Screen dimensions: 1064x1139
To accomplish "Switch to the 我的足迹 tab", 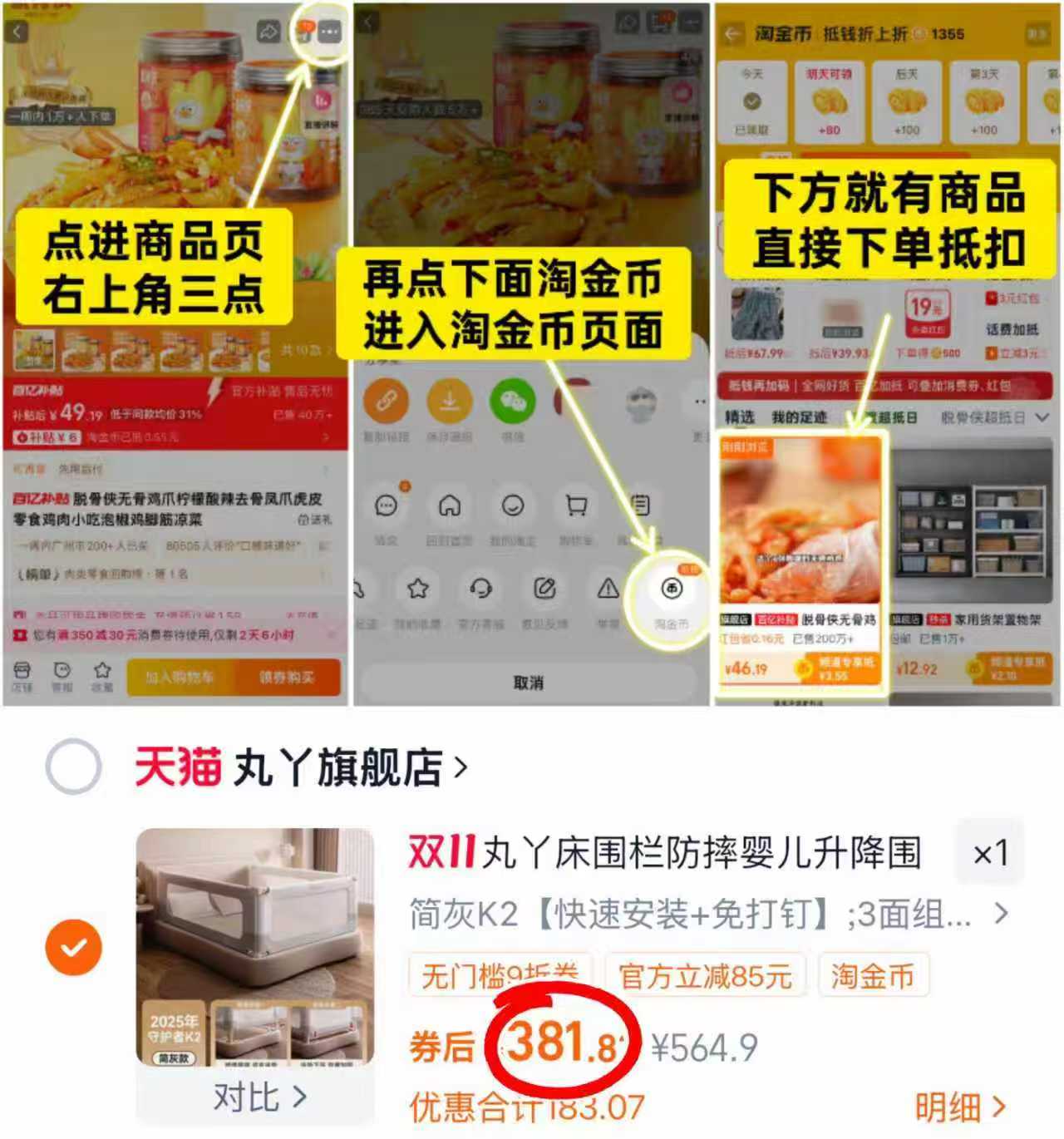I will 800,417.
